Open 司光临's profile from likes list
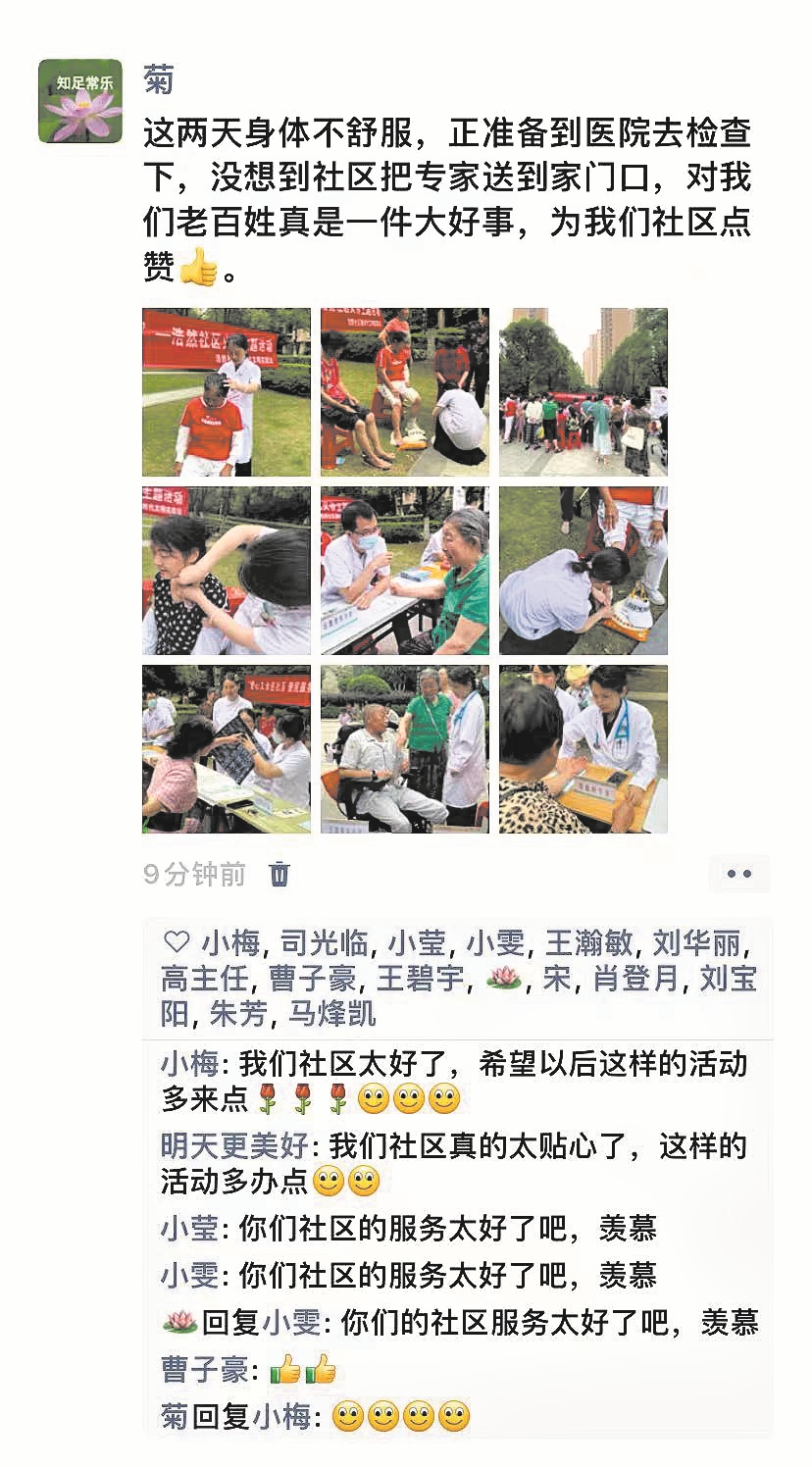 (x=324, y=943)
